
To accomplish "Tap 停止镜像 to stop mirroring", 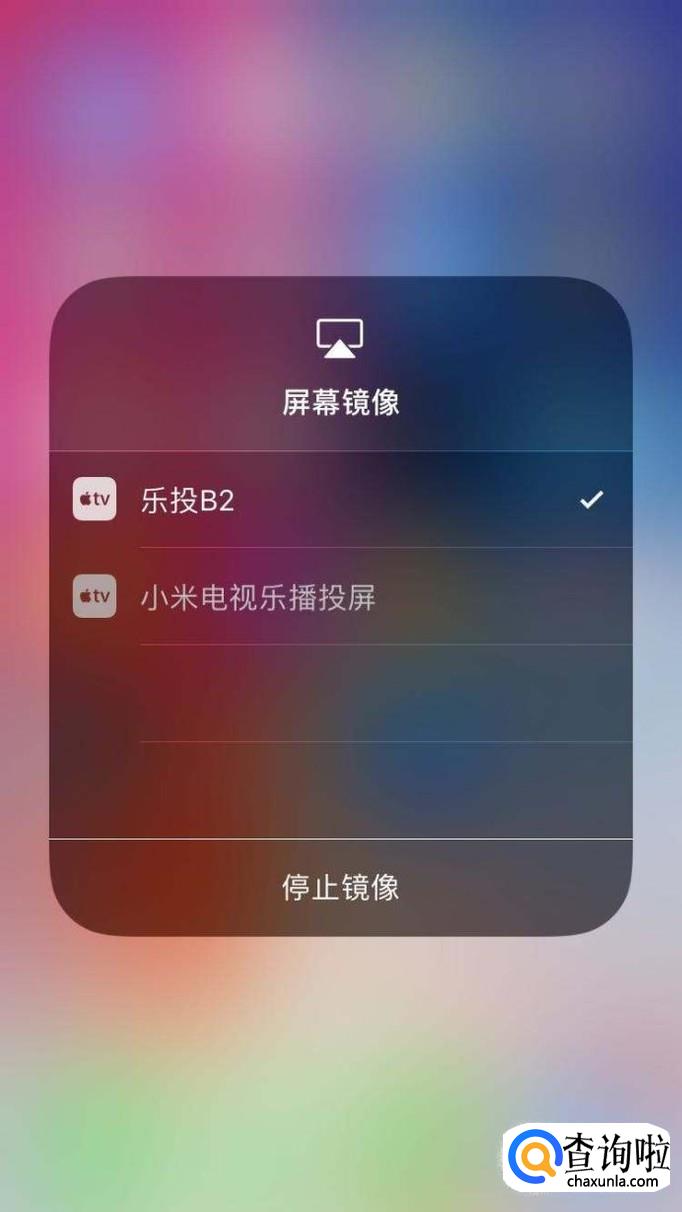I will click(340, 887).
